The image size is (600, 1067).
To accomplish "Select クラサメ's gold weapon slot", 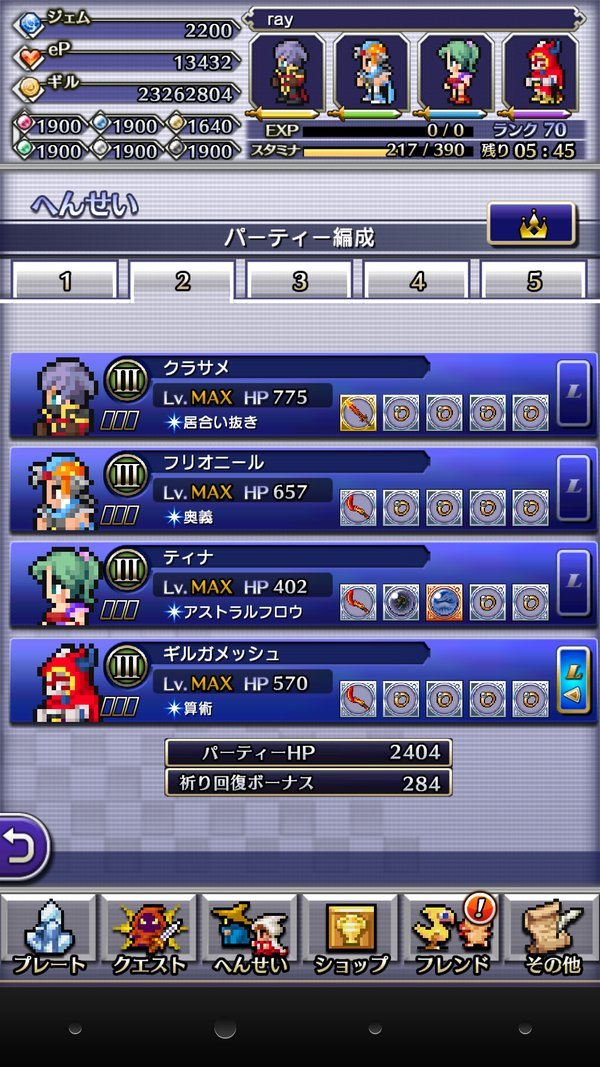I will 357,413.
